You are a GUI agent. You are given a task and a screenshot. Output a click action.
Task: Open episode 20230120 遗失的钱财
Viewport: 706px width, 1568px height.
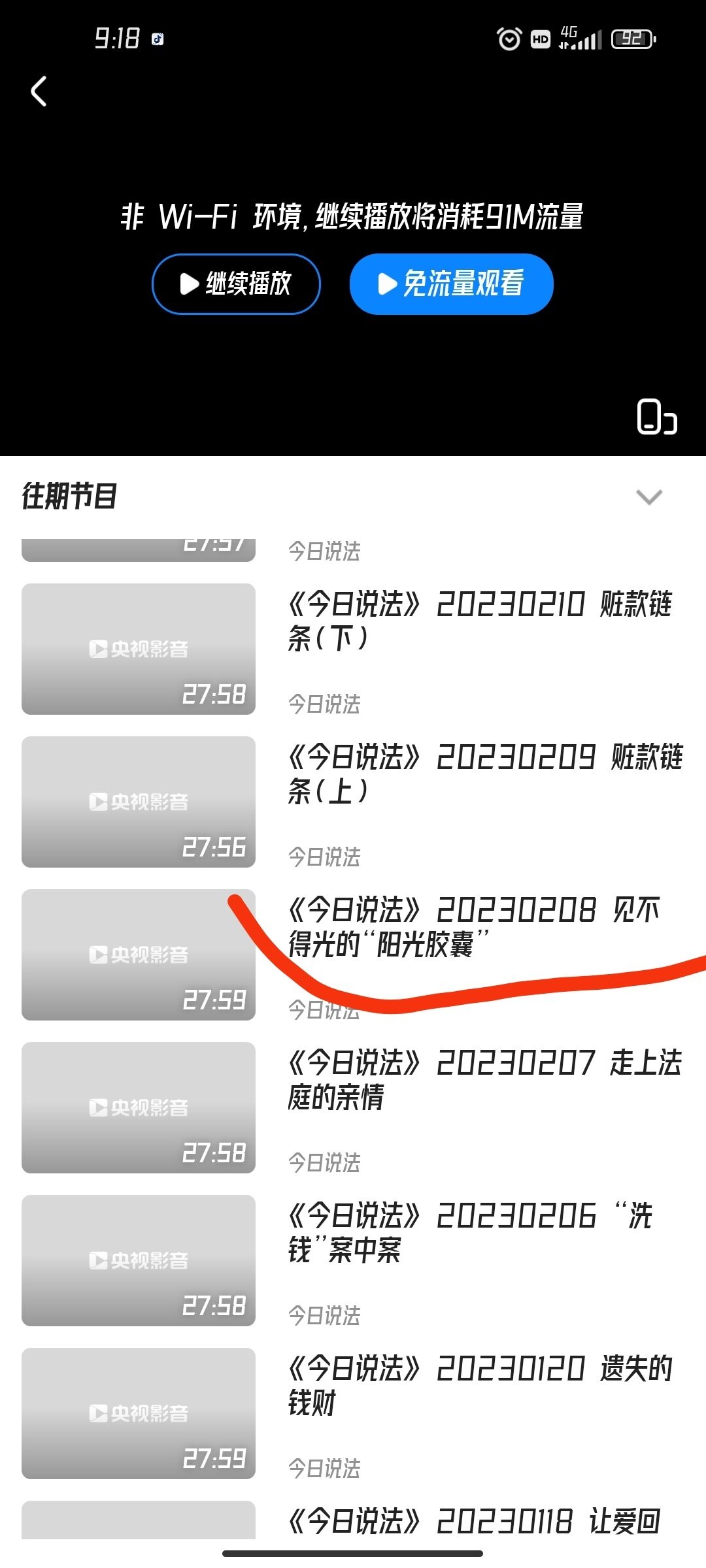coord(353,1413)
